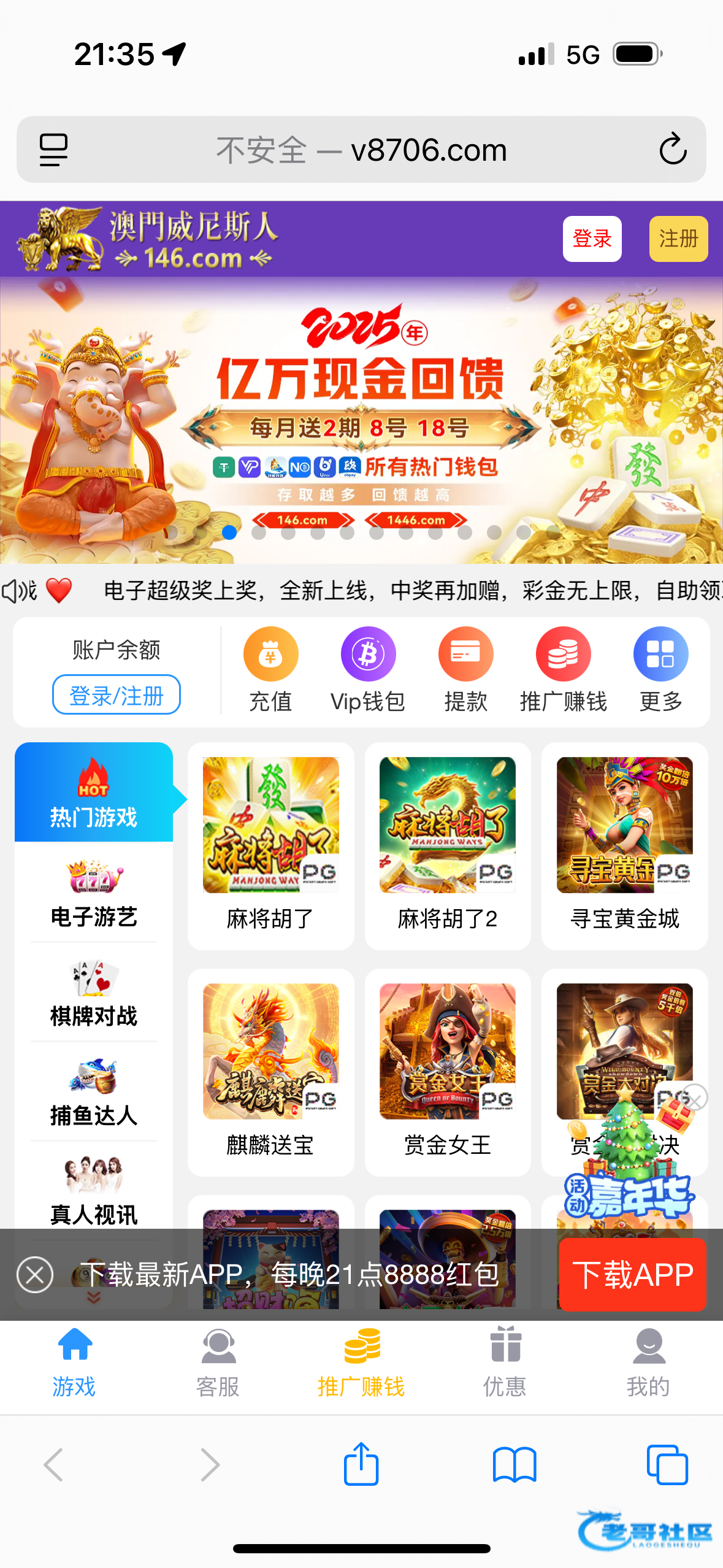This screenshot has height=1568, width=723.
Task: Open 更多 more options
Action: tap(660, 669)
